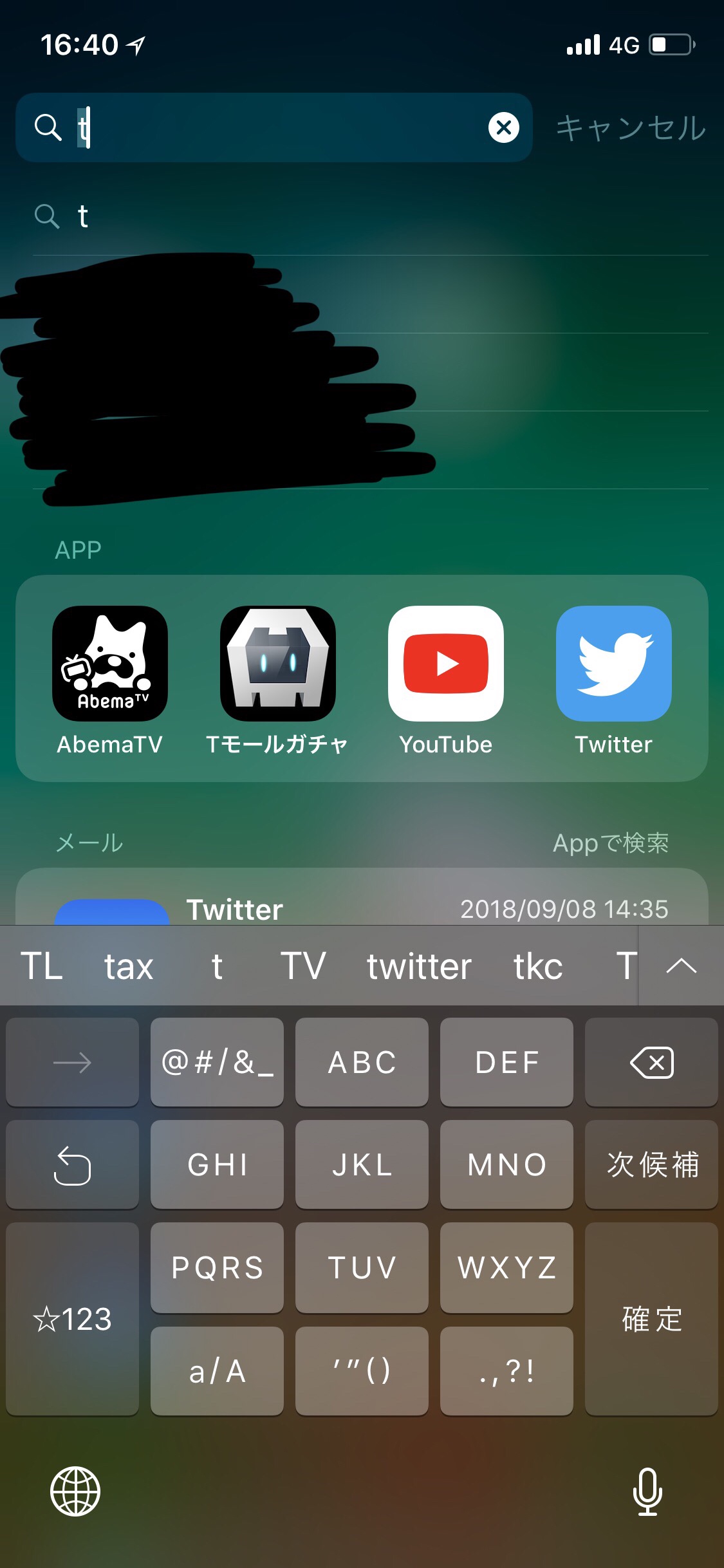724x1568 pixels.
Task: Clear the search text field
Action: (x=503, y=127)
